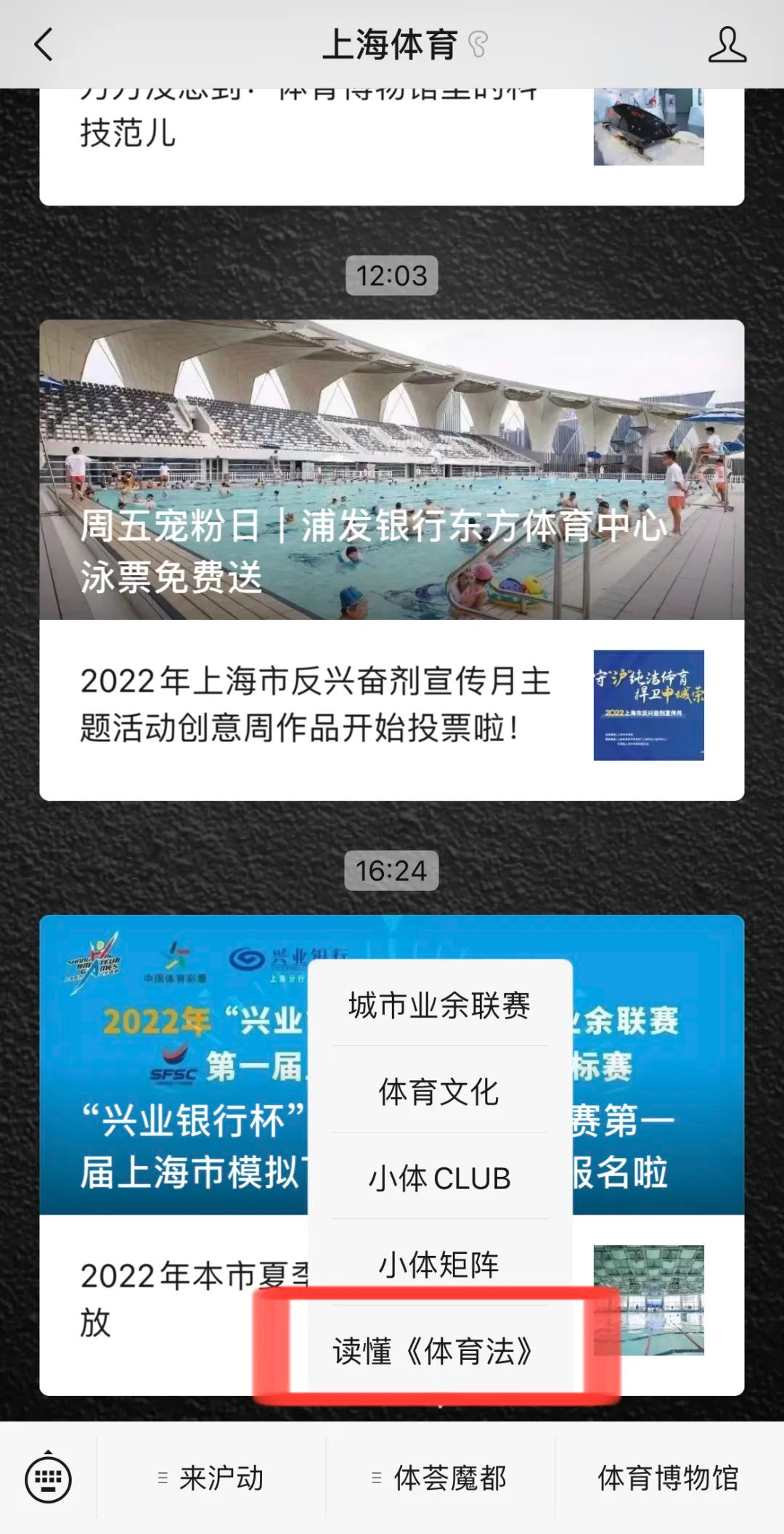
Task: Open the account profile icon
Action: point(727,45)
